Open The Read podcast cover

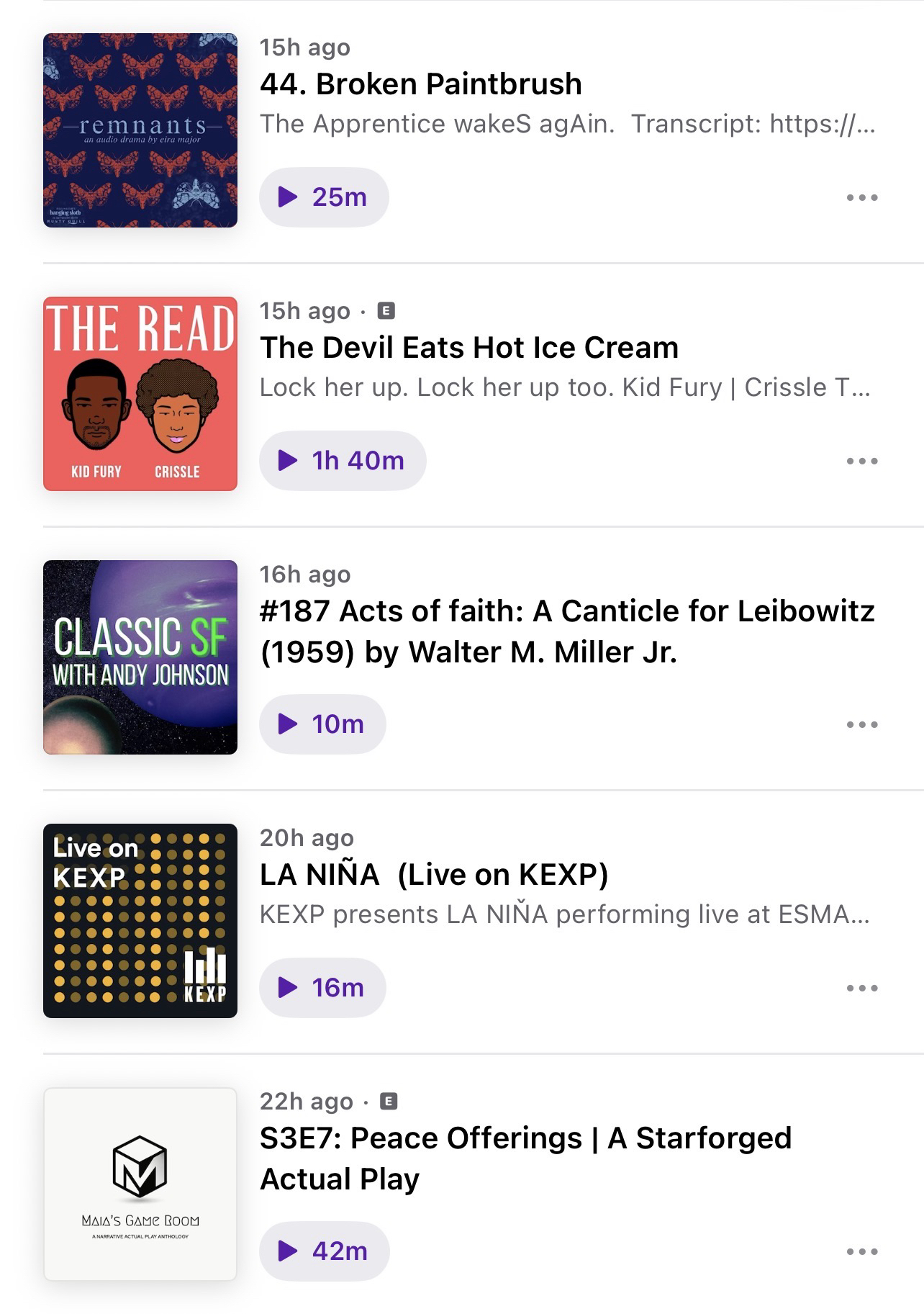click(x=140, y=394)
